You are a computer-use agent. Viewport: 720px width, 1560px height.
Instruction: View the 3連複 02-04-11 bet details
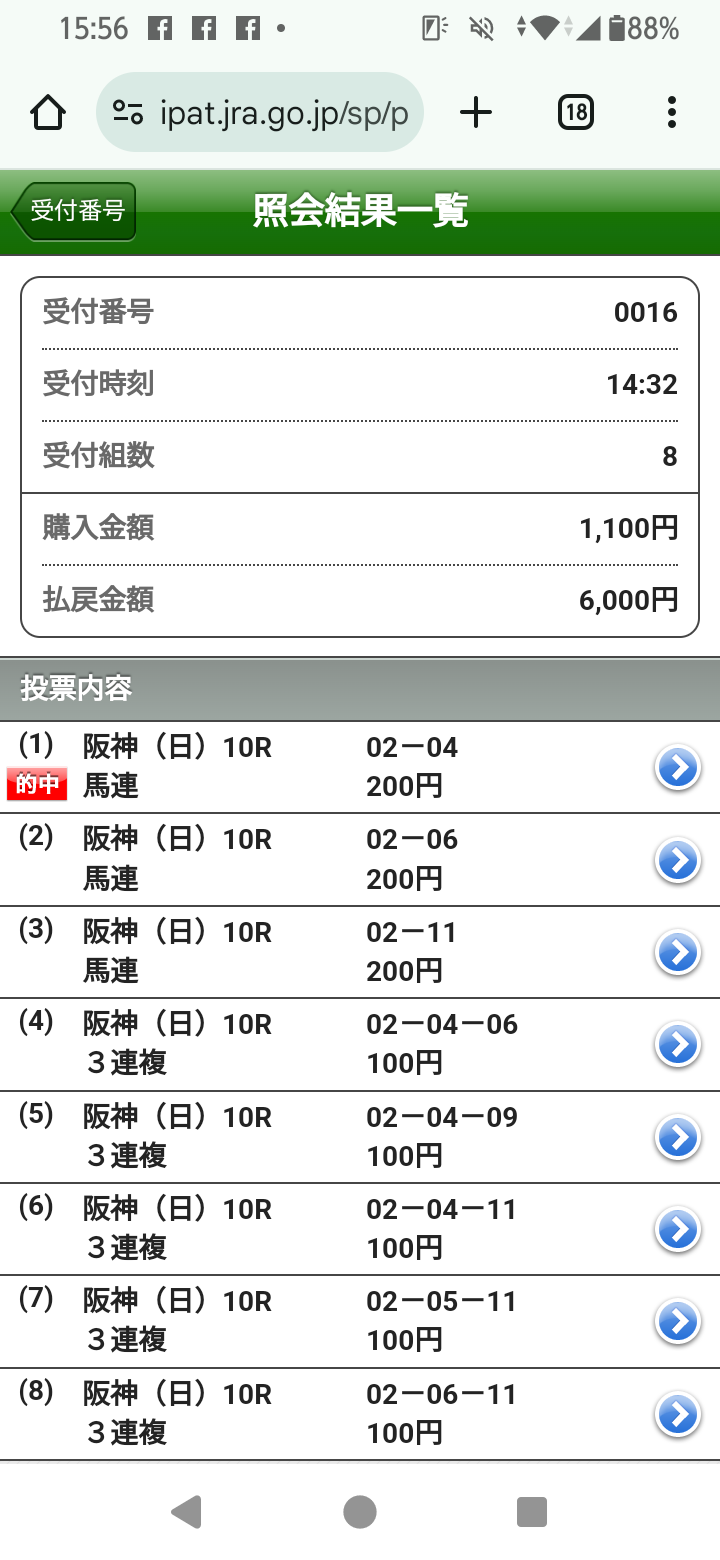click(x=677, y=1229)
